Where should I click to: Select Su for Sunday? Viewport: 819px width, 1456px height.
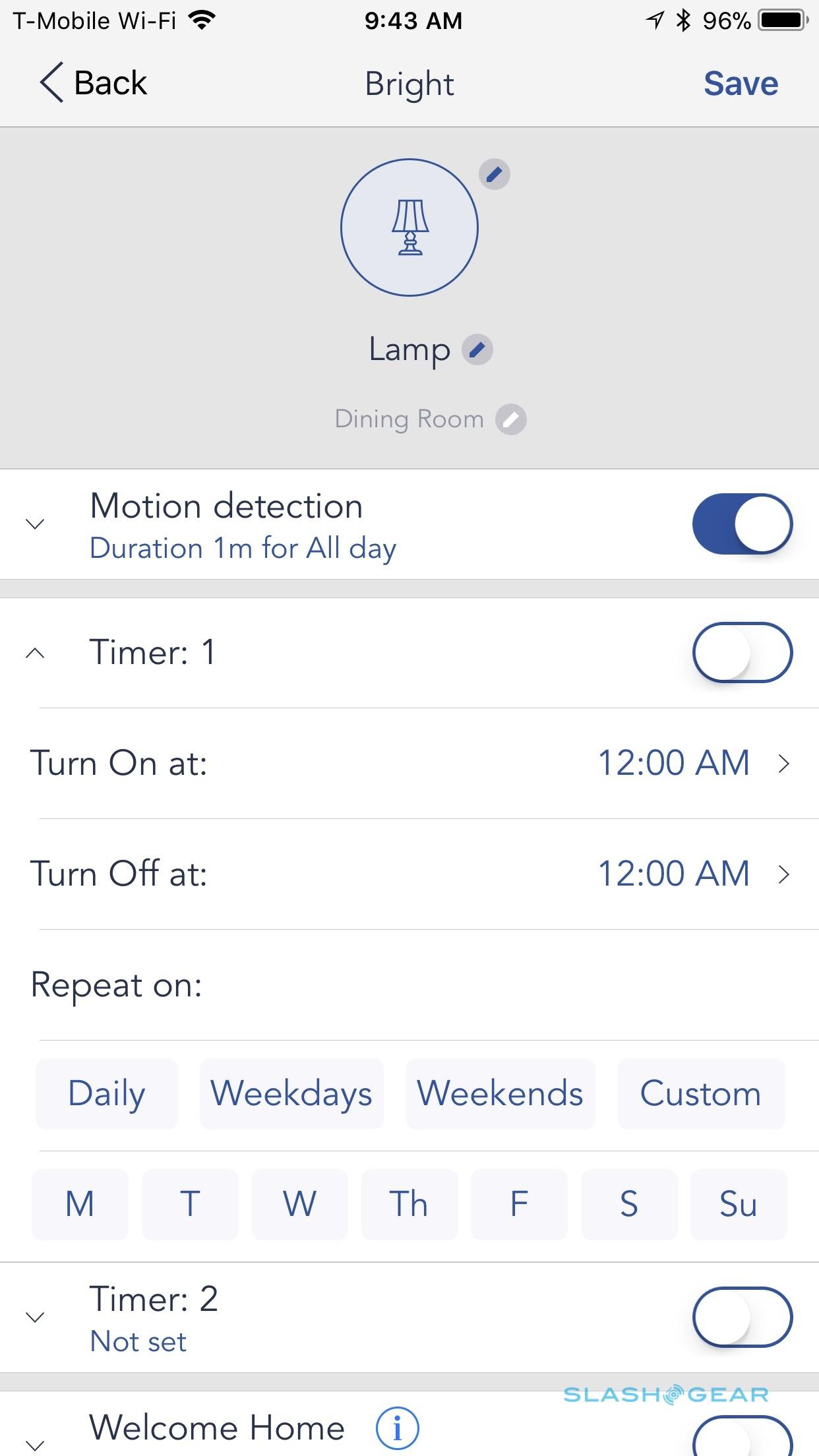738,1204
